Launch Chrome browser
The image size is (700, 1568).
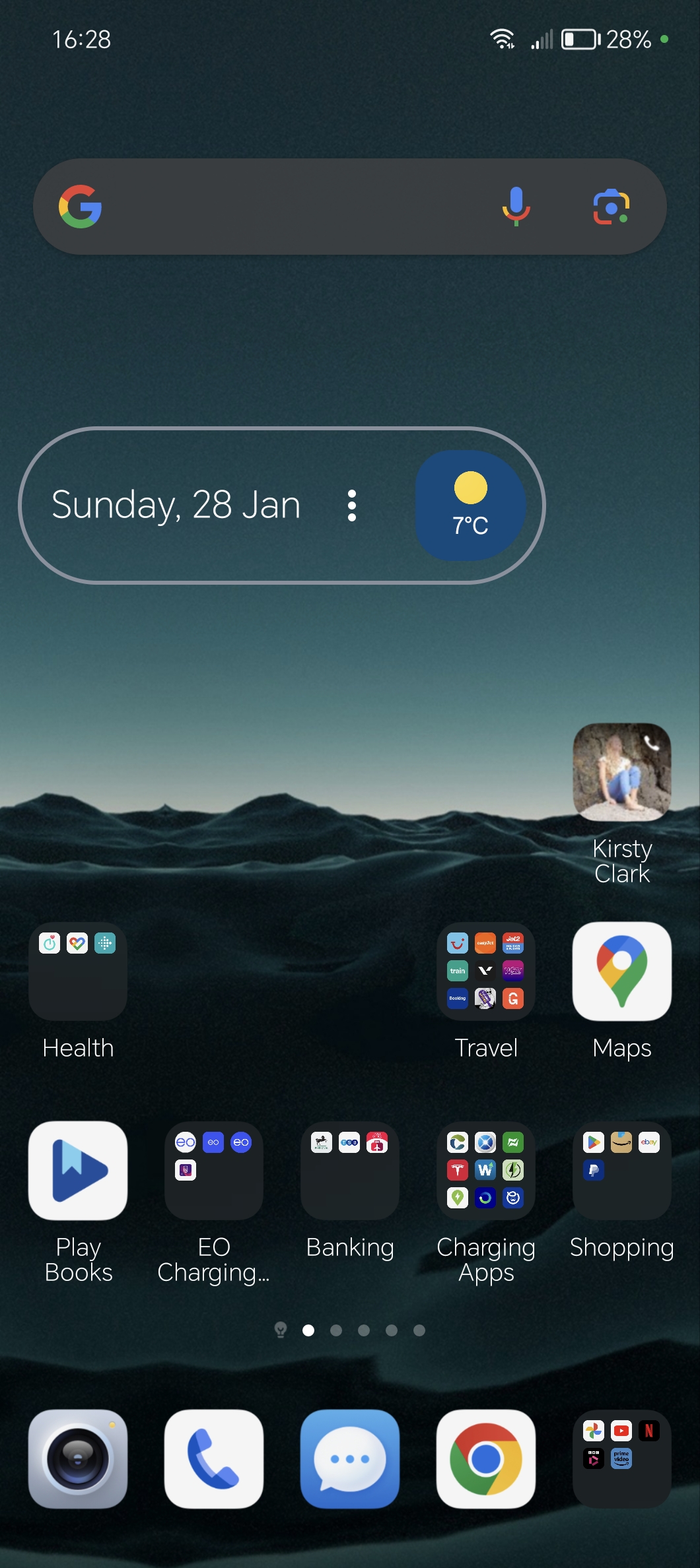(x=486, y=1459)
